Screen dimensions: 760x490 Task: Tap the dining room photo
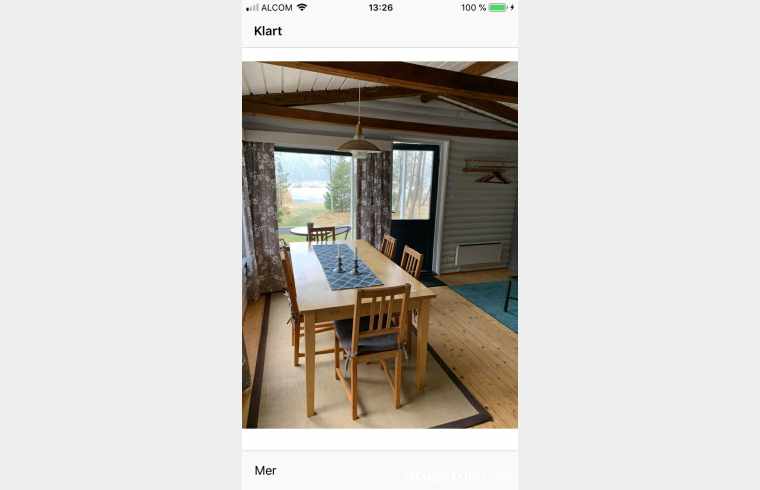click(380, 245)
